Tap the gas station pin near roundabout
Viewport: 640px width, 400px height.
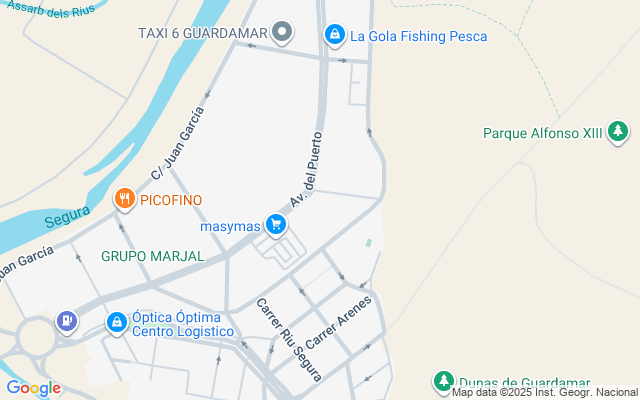(67, 322)
